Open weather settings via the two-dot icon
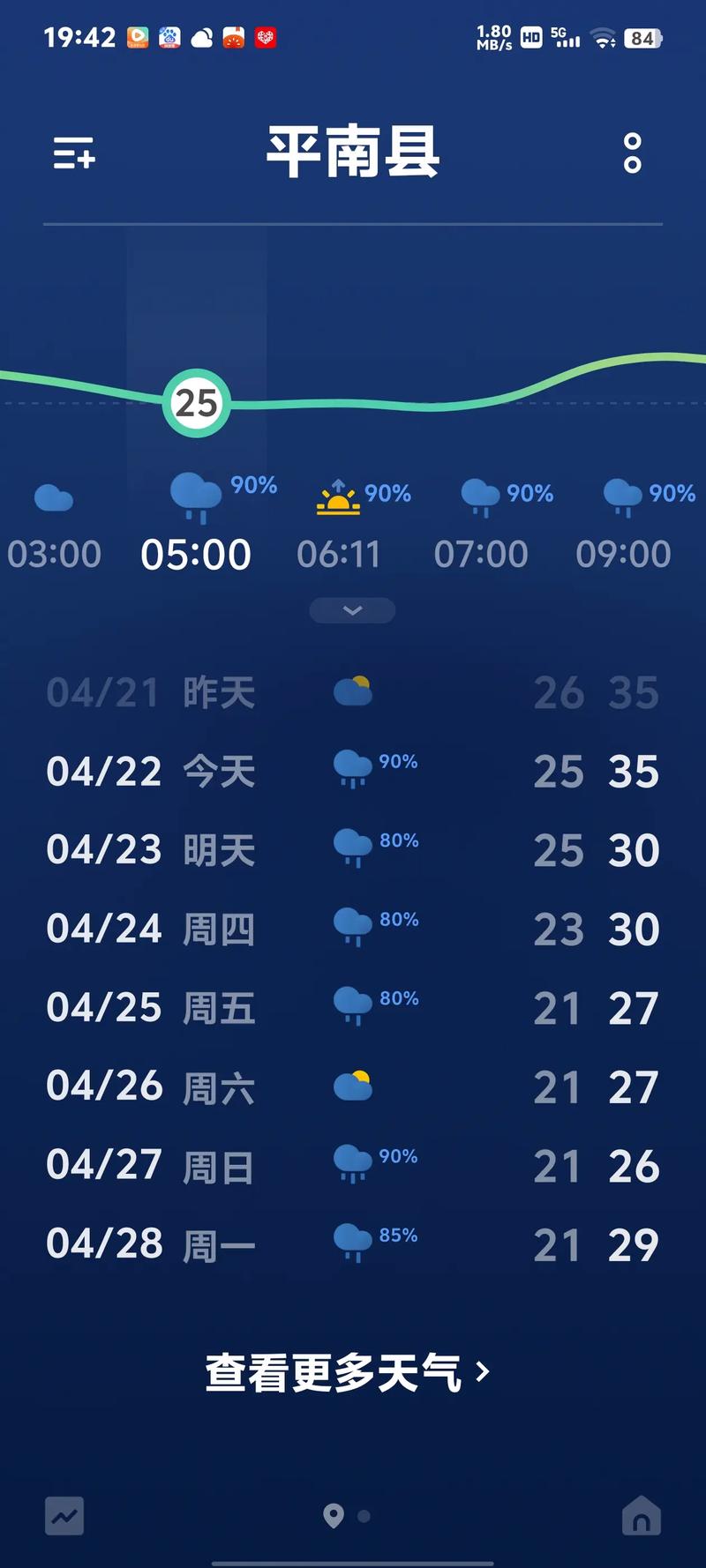Screen dimensions: 706x1568 (x=633, y=151)
